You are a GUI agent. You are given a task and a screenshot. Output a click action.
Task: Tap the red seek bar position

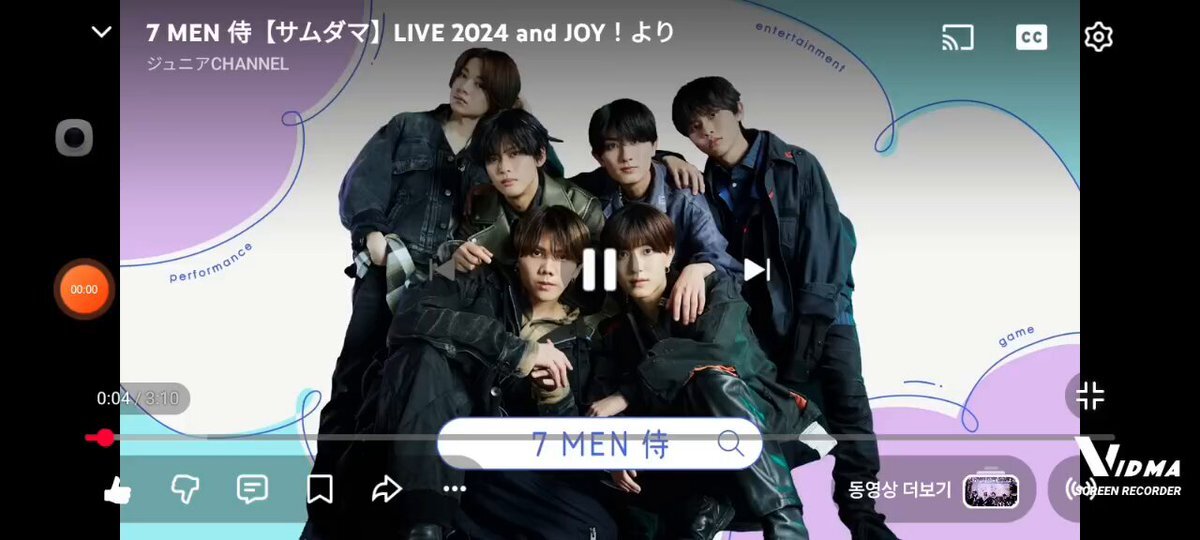[104, 438]
